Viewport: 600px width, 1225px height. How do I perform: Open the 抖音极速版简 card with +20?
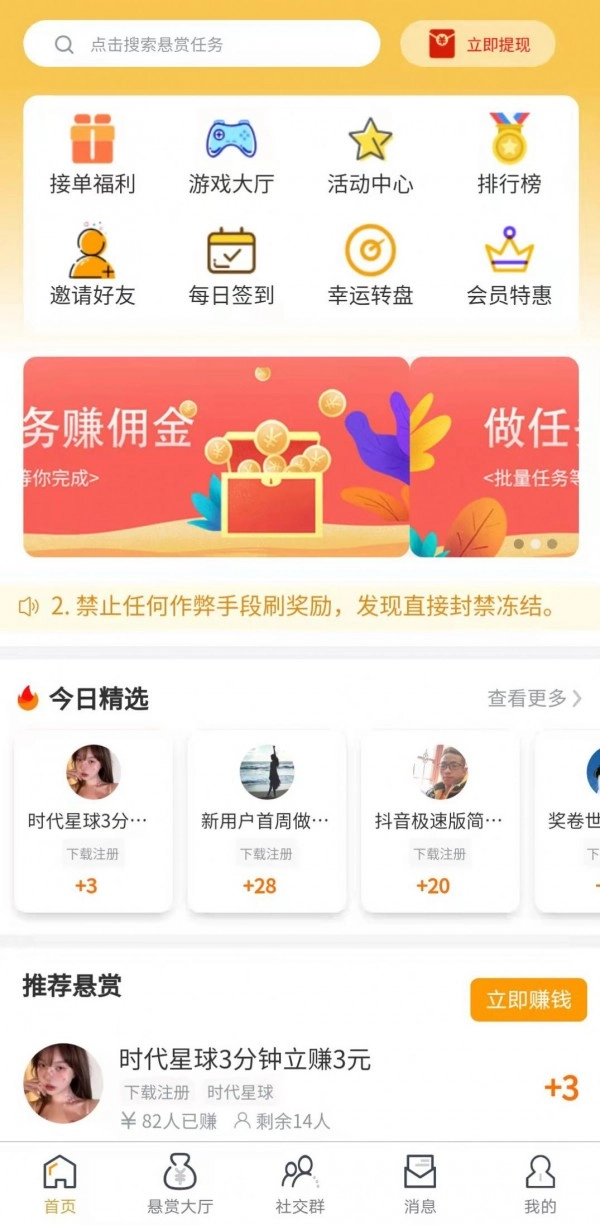(439, 822)
